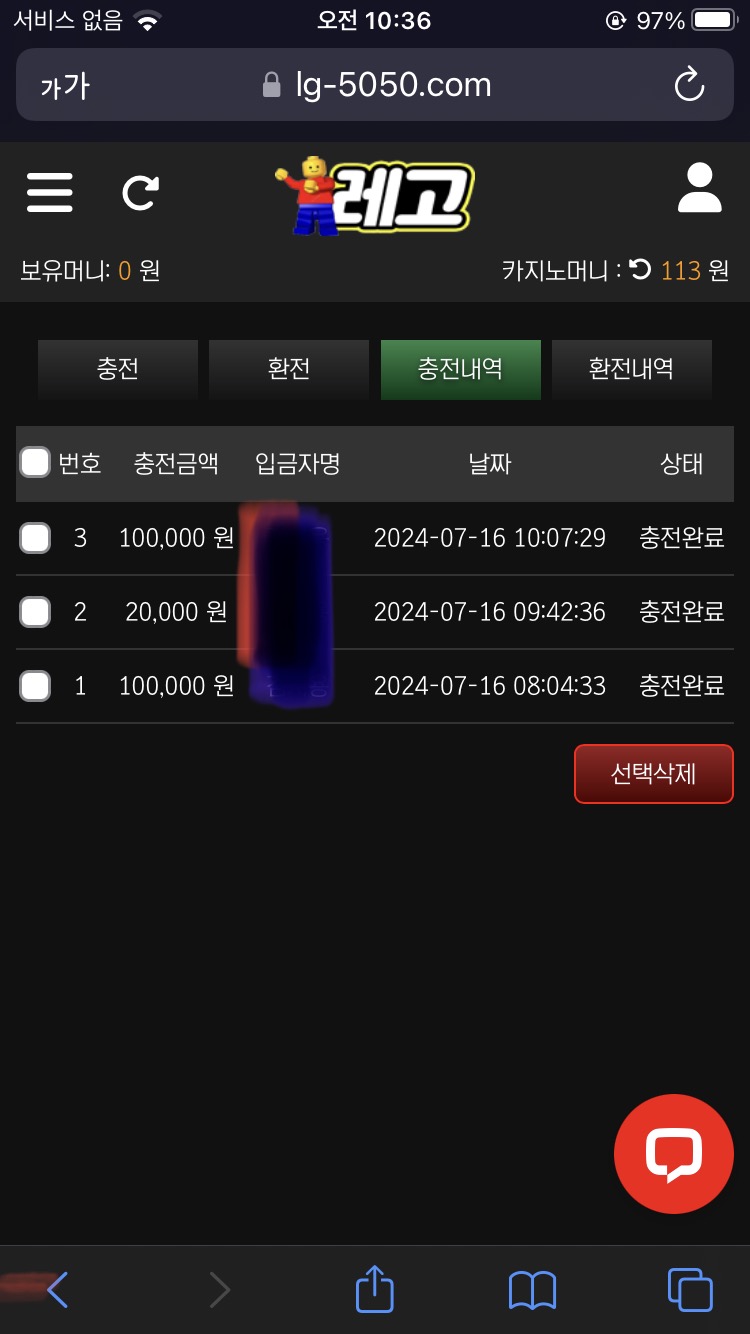The height and width of the screenshot is (1334, 750).
Task: Open the 가가 text size options
Action: (x=65, y=86)
